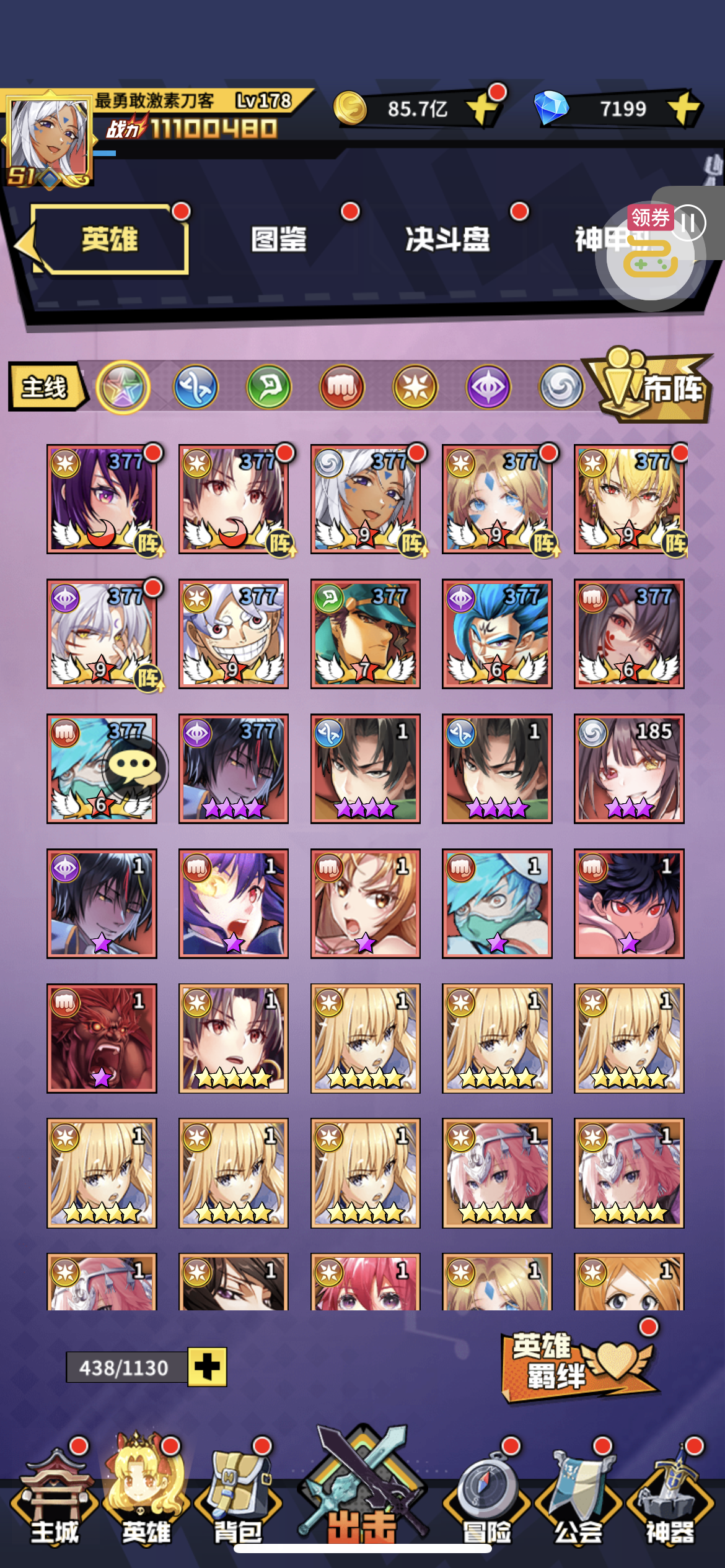Image resolution: width=725 pixels, height=1568 pixels.
Task: Go to 主城 in the bottom bar
Action: pyautogui.click(x=55, y=1499)
